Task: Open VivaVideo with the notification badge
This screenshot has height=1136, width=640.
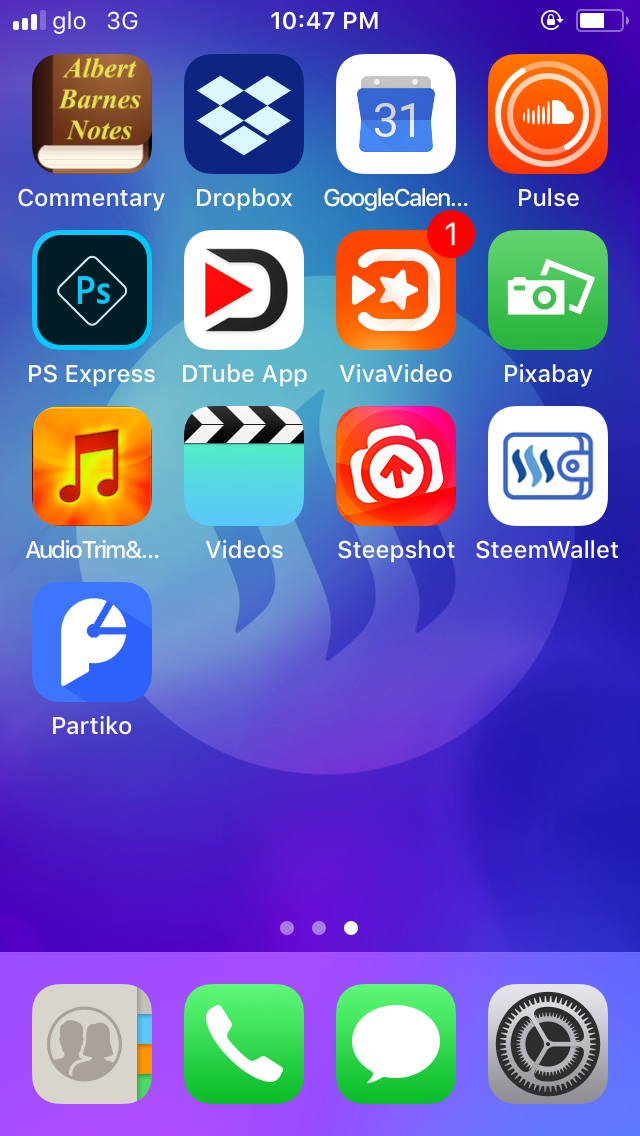Action: click(x=396, y=290)
